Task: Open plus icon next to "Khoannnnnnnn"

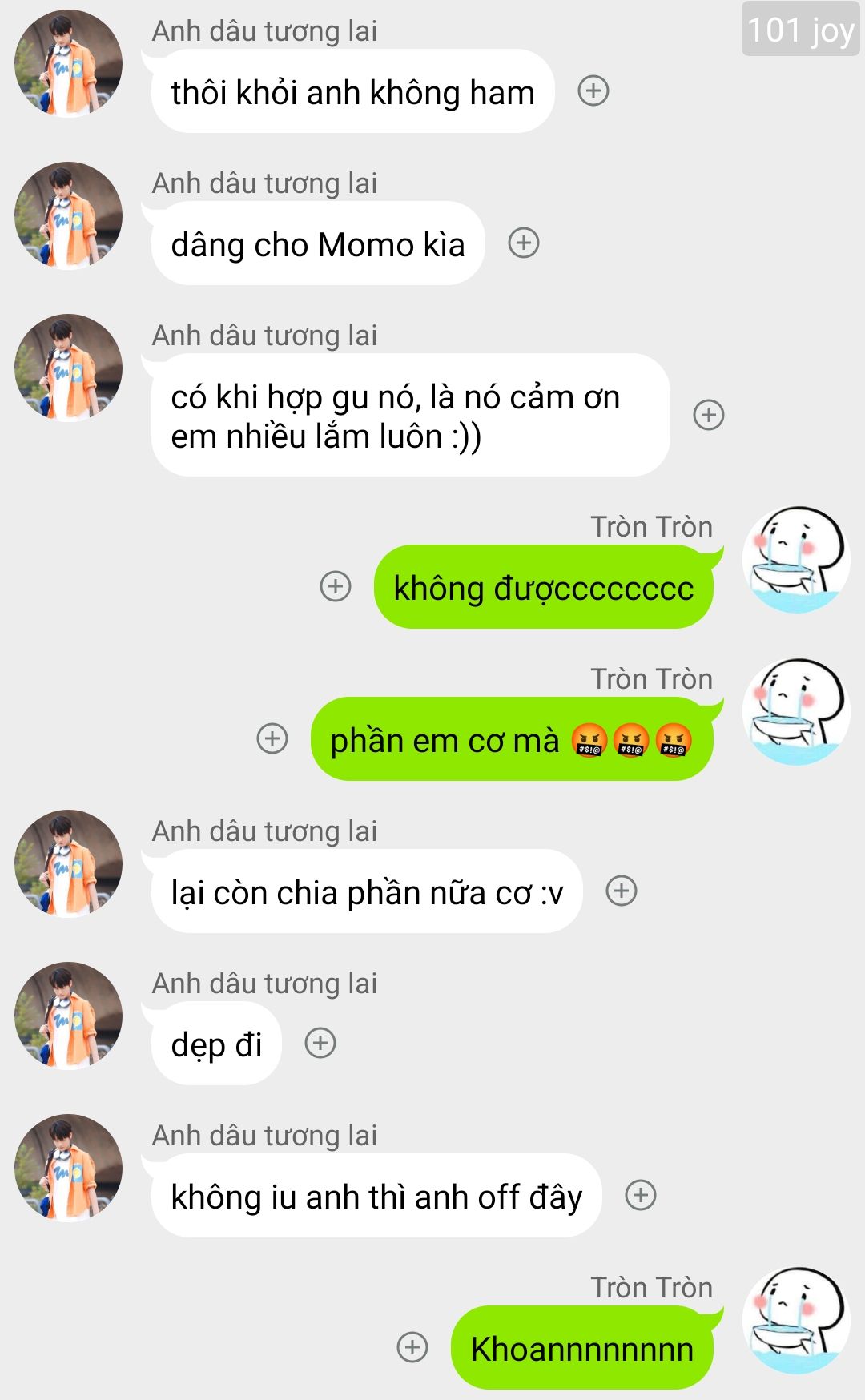Action: (x=412, y=1347)
